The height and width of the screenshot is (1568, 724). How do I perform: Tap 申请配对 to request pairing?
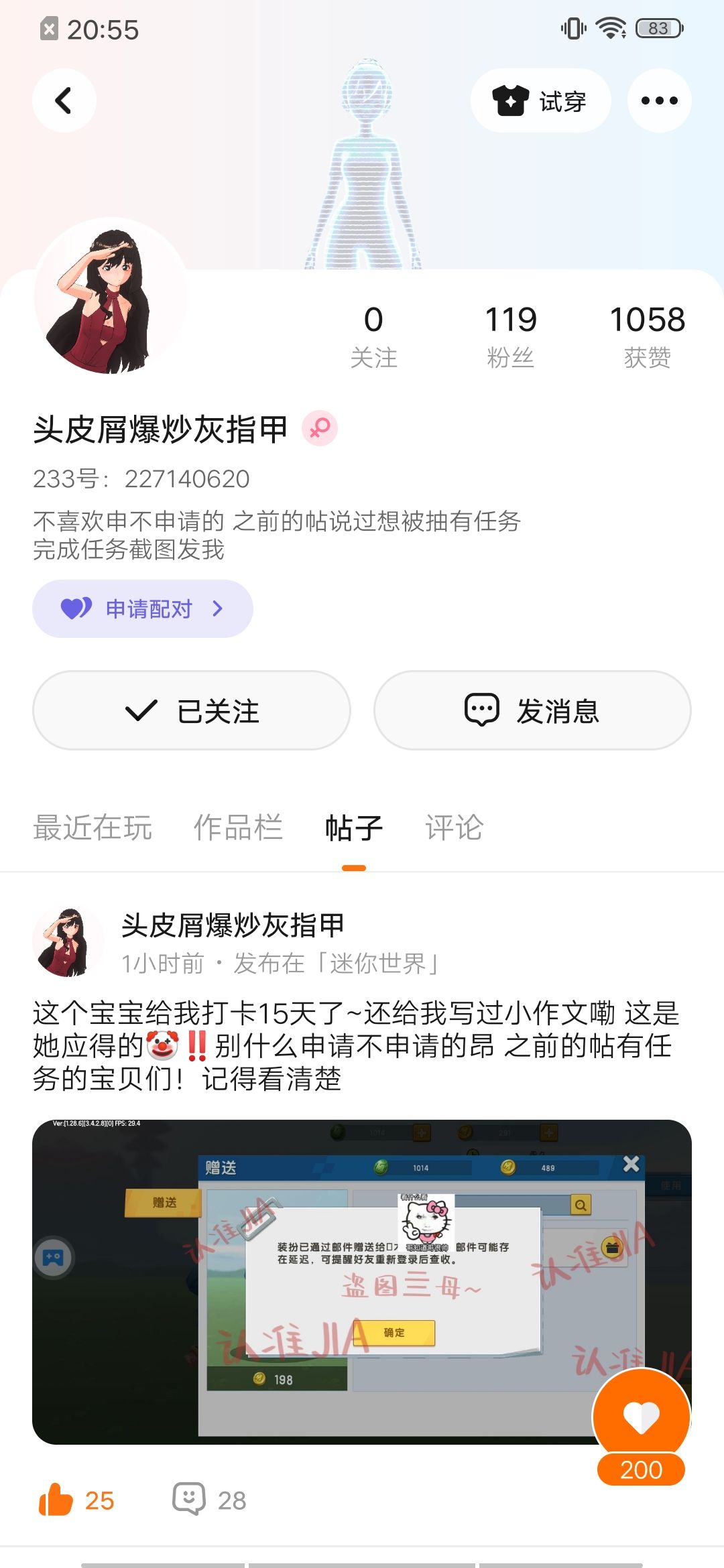(142, 608)
